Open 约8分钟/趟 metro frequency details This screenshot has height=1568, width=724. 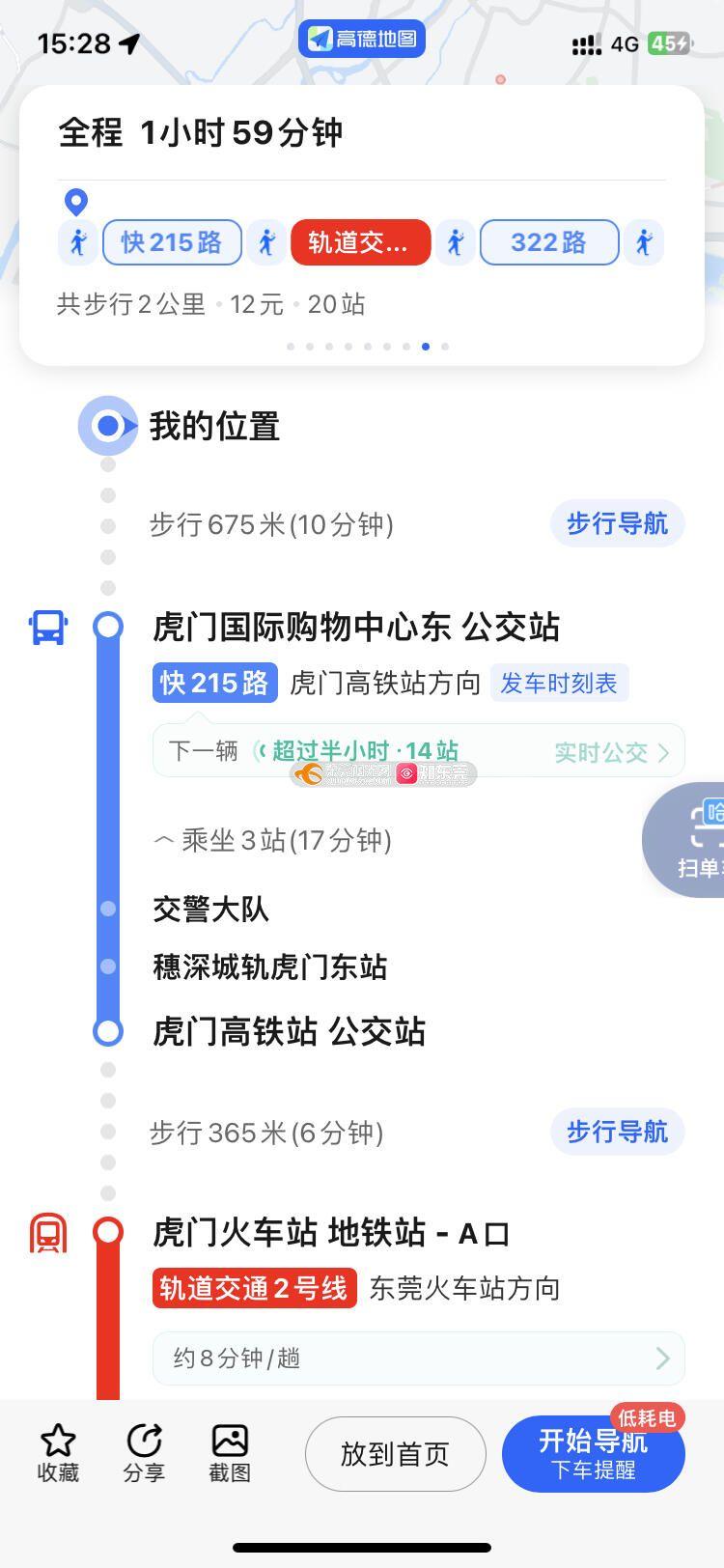pos(418,1358)
